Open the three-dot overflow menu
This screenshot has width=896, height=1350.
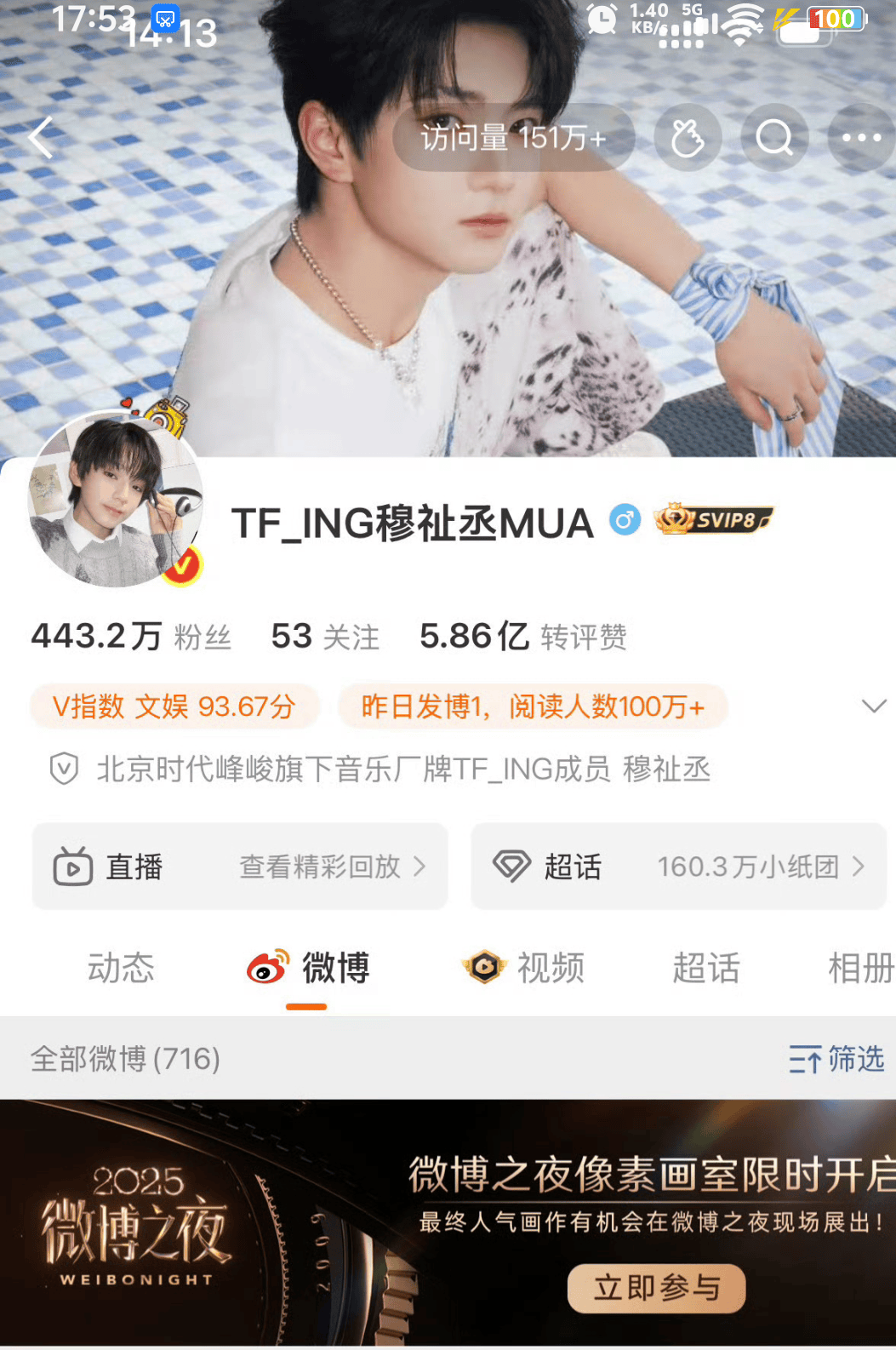(861, 138)
